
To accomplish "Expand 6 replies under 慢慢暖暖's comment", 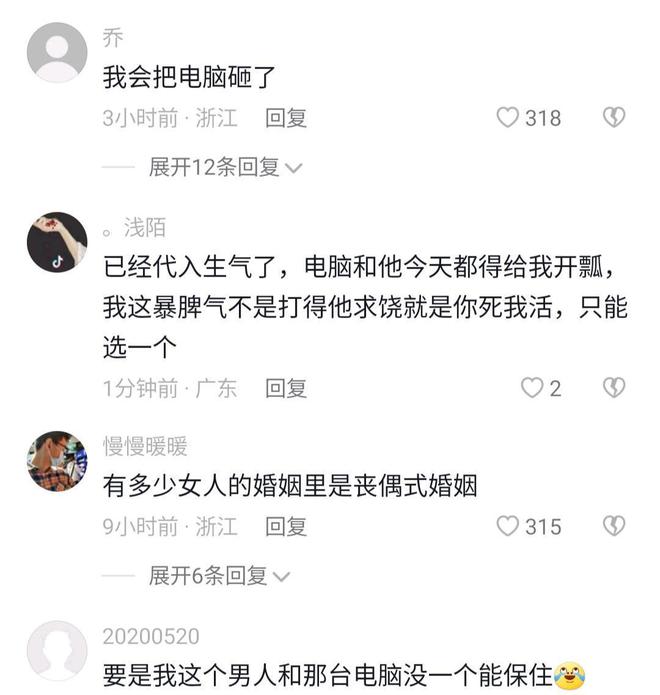I will (218, 575).
